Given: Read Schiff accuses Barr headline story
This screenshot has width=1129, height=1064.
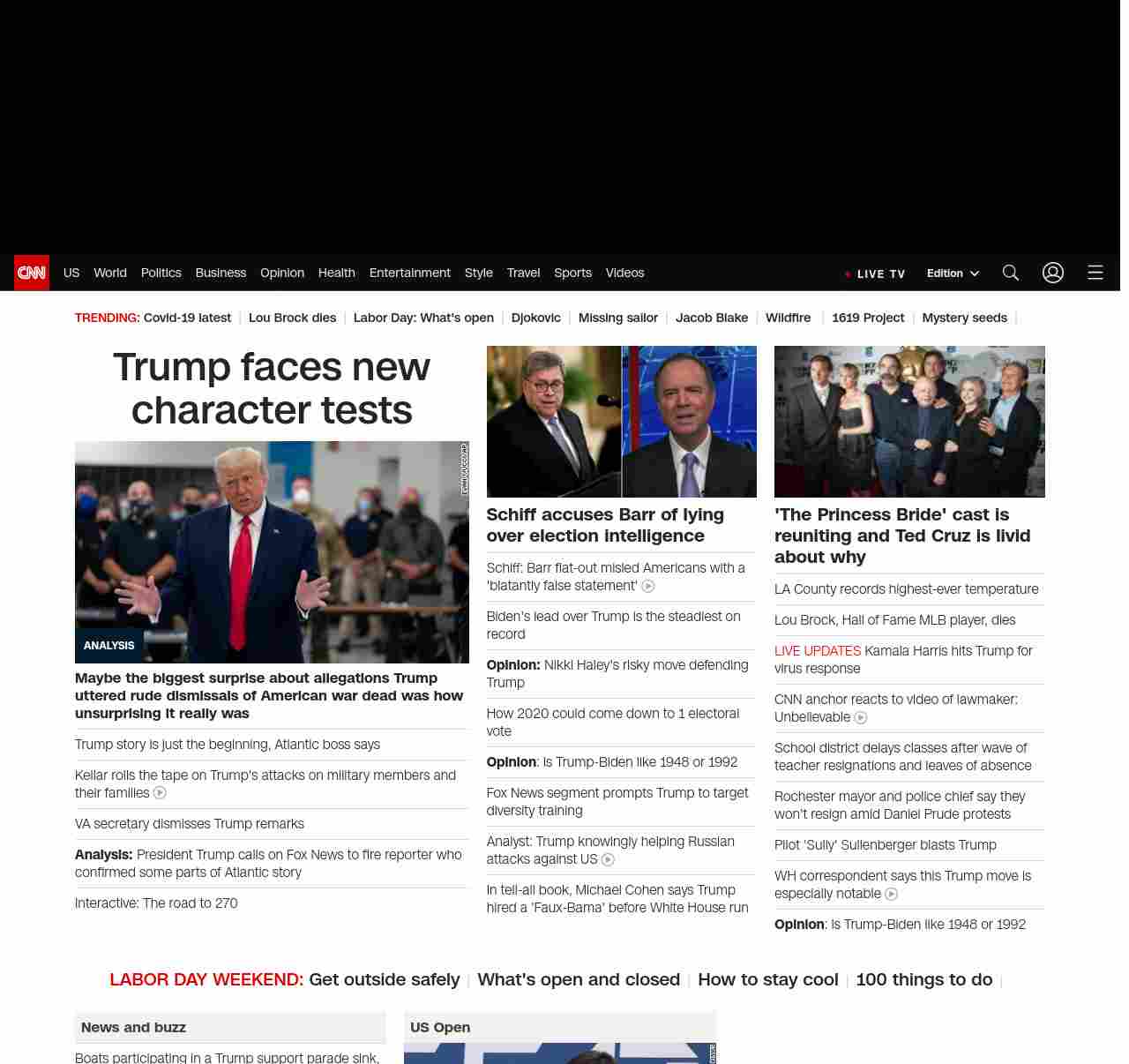Looking at the screenshot, I should [605, 525].
